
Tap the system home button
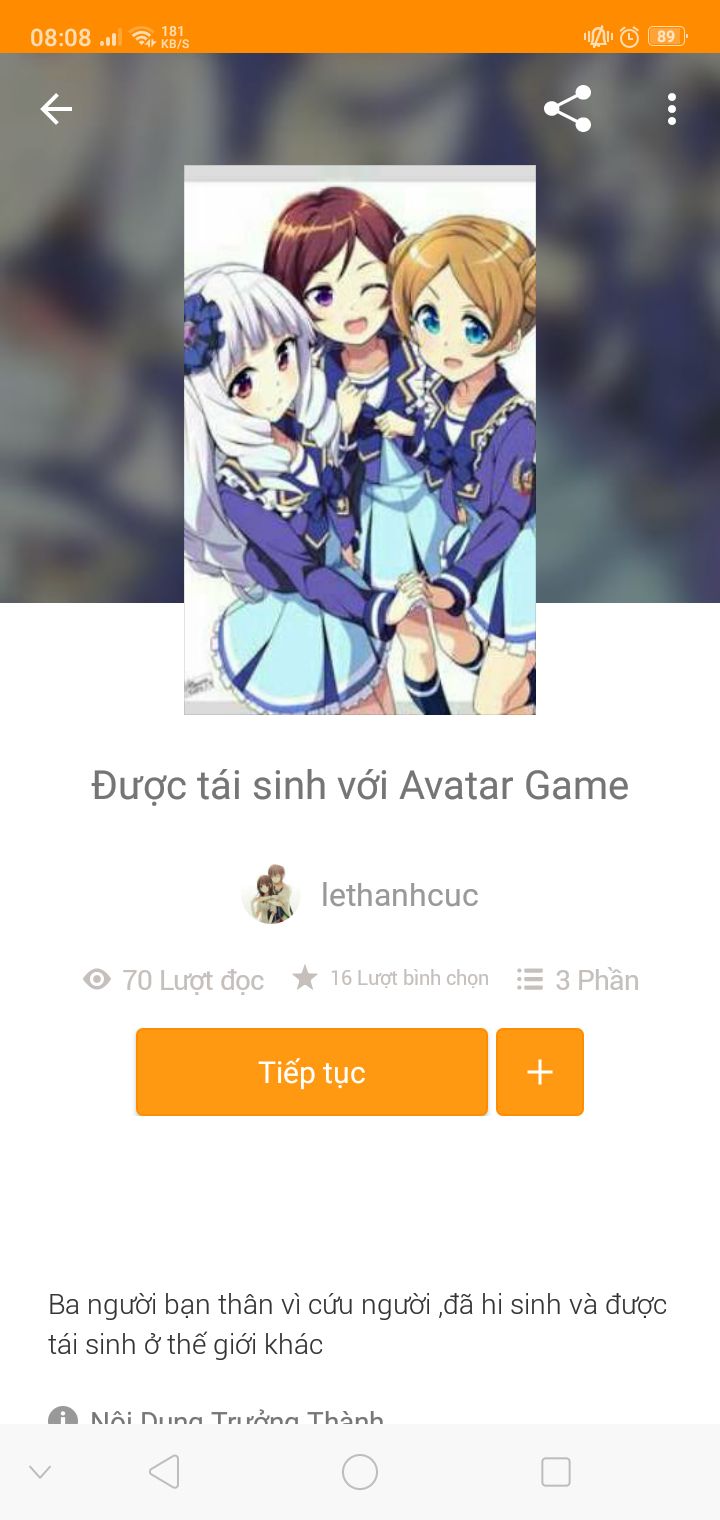360,1472
